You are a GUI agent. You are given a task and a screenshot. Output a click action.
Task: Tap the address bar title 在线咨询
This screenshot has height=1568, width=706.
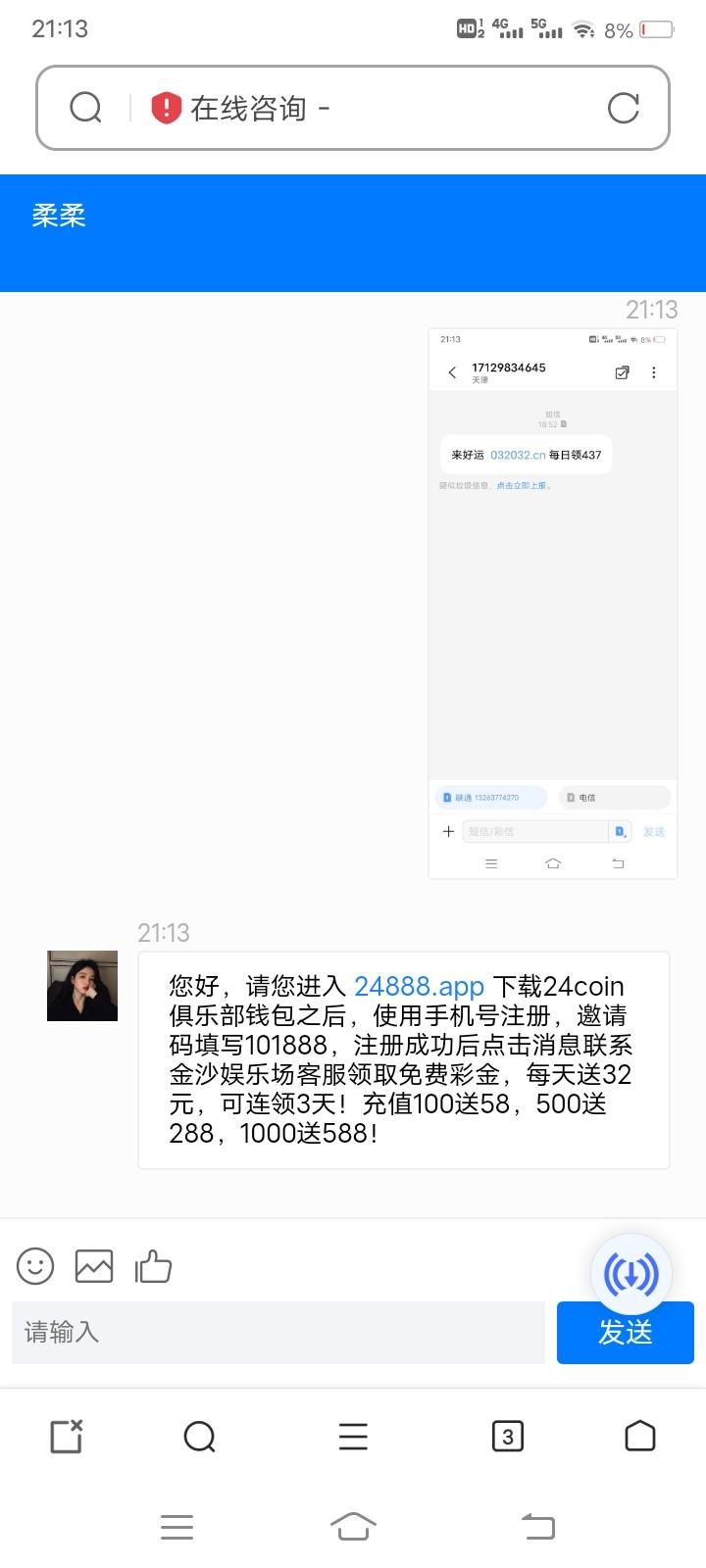(x=248, y=108)
